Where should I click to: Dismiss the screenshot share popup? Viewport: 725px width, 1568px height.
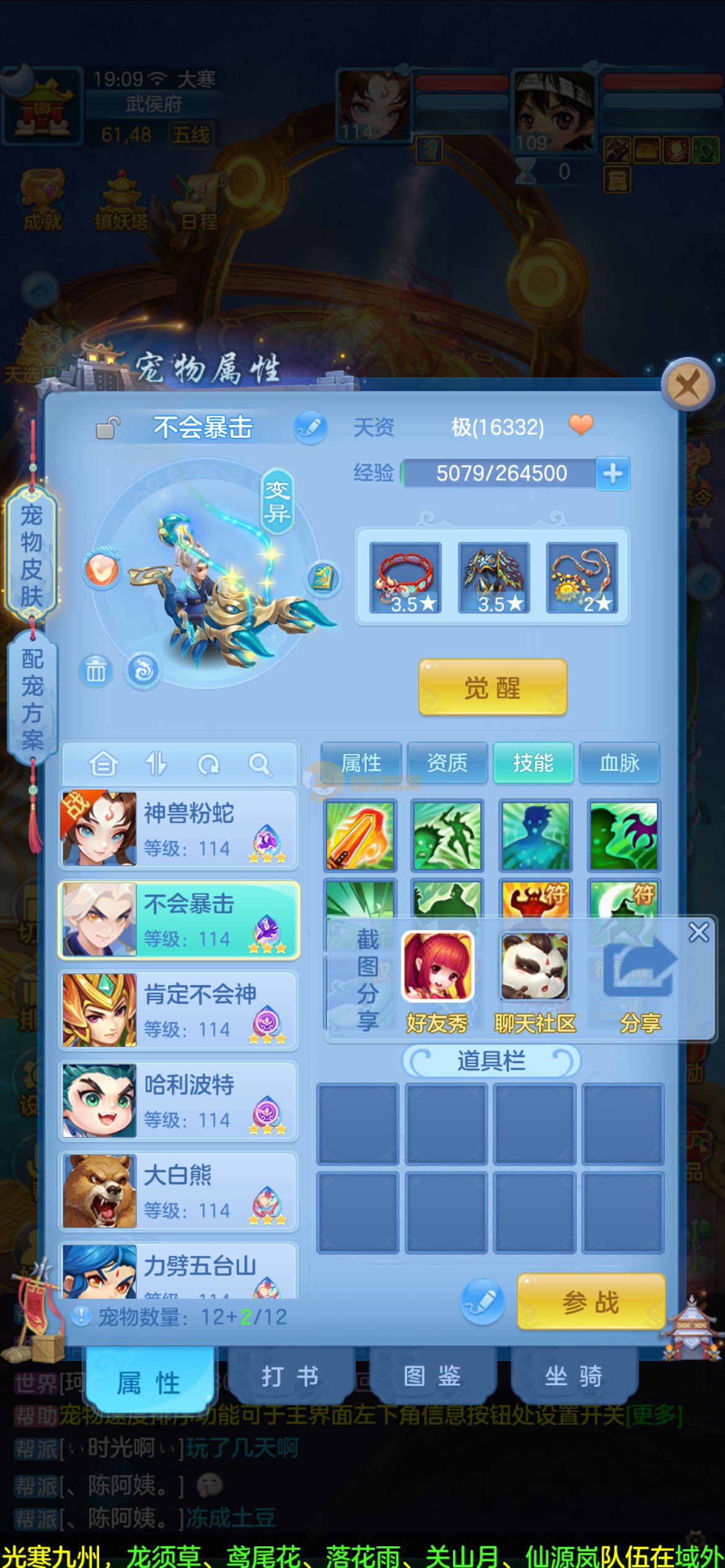tap(698, 932)
